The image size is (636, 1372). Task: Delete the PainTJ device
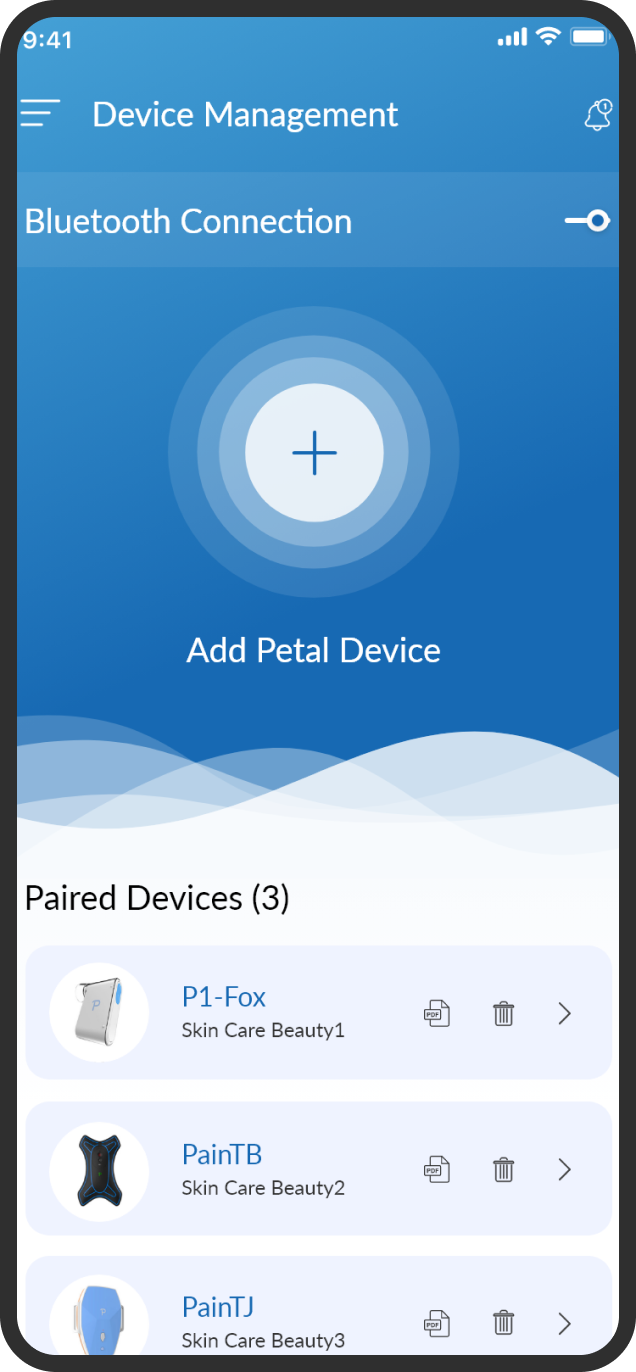point(503,1323)
